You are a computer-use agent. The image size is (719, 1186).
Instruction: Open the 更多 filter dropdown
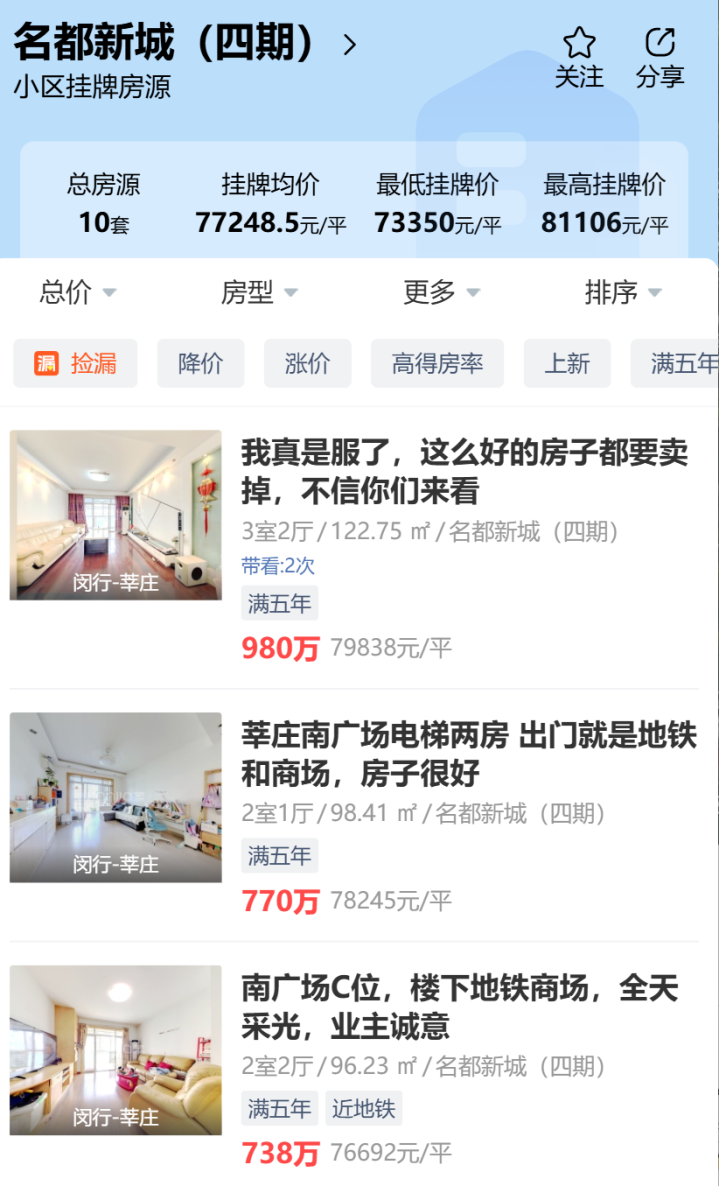pos(441,292)
